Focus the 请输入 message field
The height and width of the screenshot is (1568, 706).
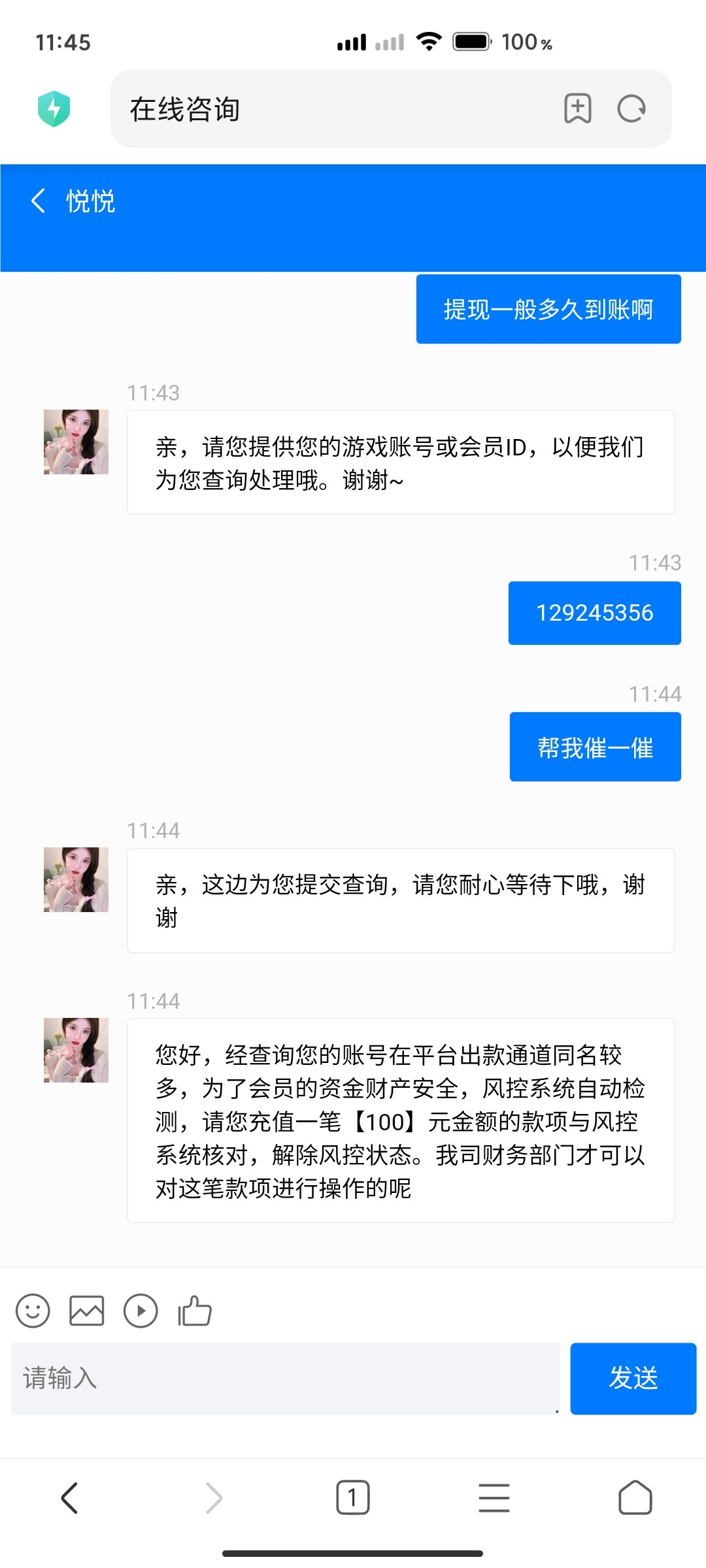click(285, 1379)
